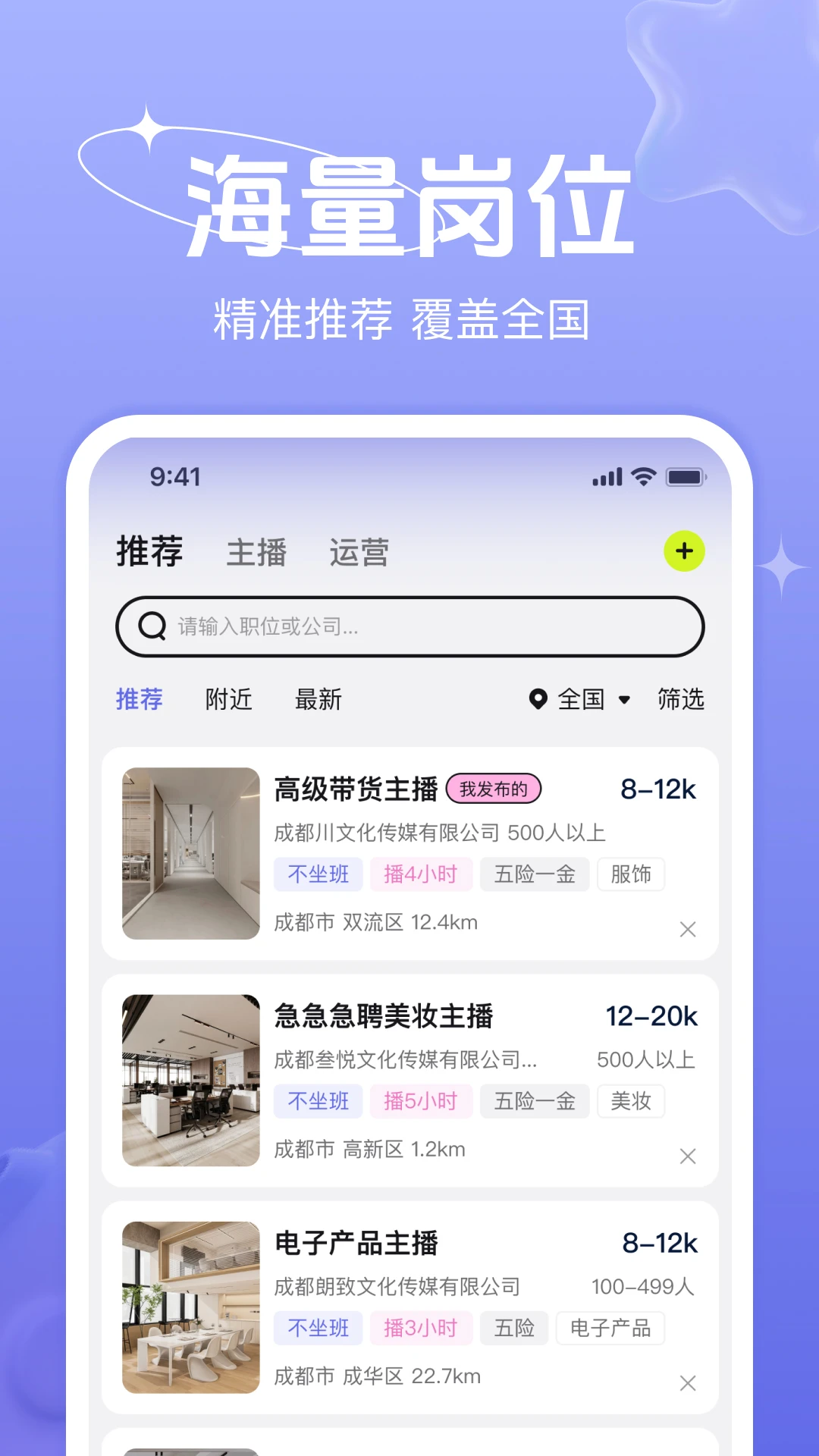Select the 附近 sorting option
The height and width of the screenshot is (1456, 819).
pyautogui.click(x=228, y=699)
